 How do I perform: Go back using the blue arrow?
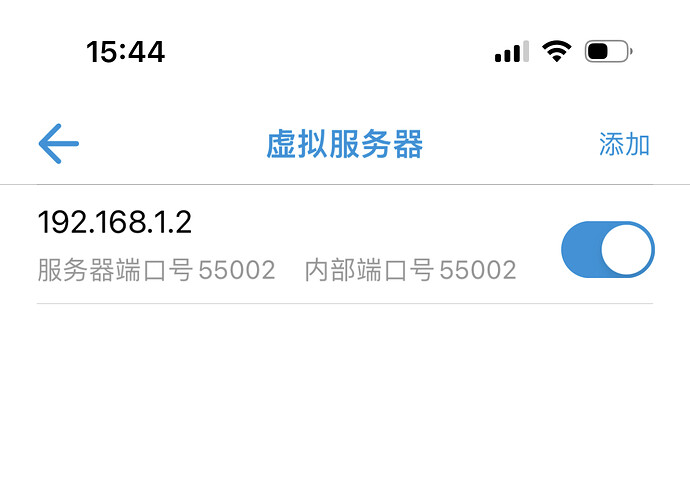tap(58, 145)
